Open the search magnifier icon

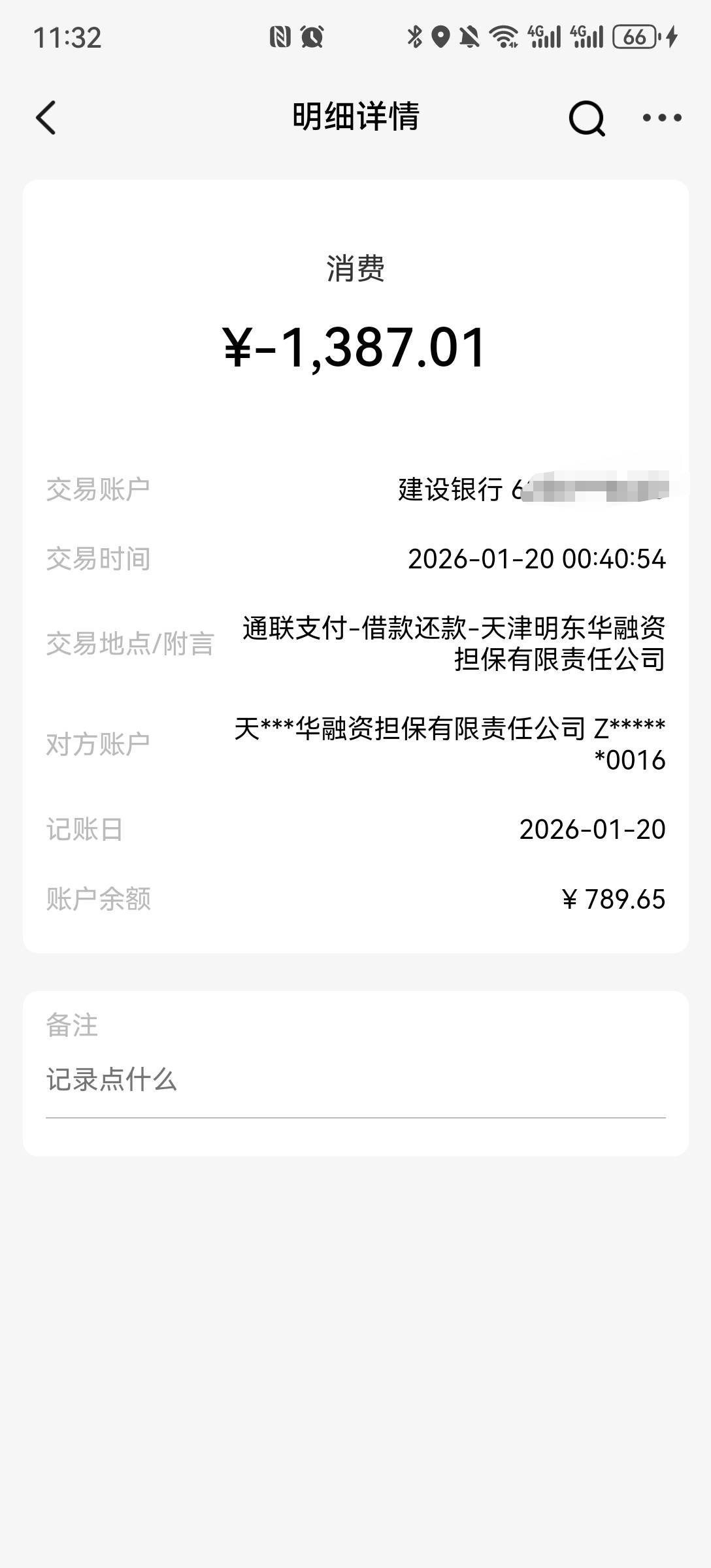click(x=587, y=118)
